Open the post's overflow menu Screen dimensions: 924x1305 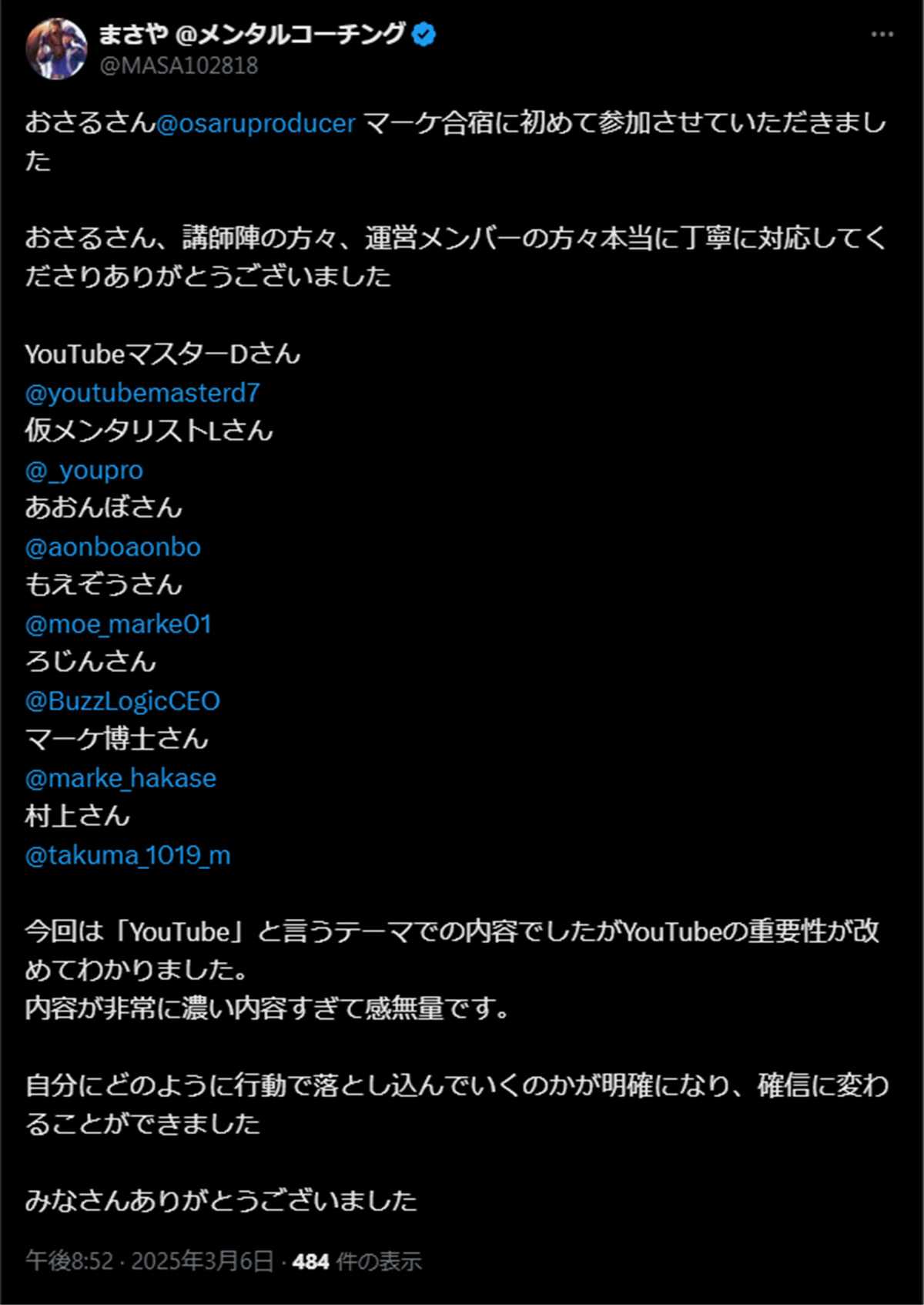[882, 35]
